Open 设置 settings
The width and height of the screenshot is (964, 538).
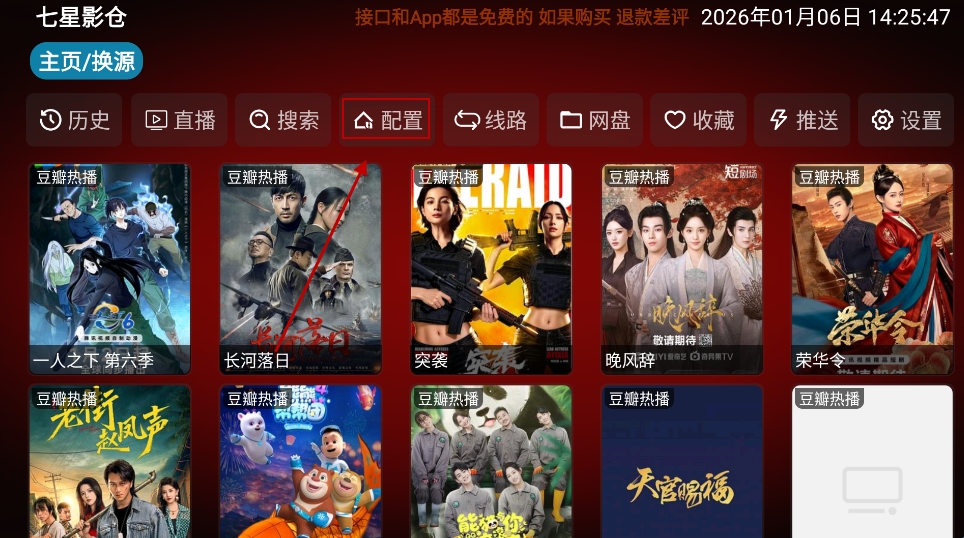click(907, 121)
